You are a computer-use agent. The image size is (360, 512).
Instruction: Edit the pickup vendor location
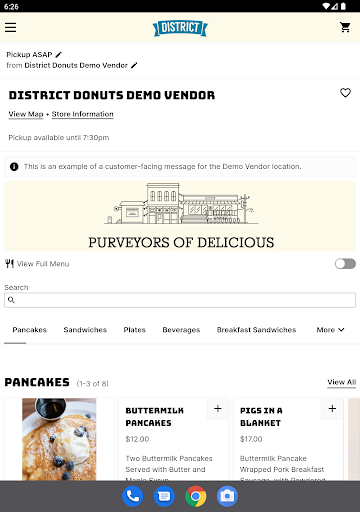coord(134,65)
